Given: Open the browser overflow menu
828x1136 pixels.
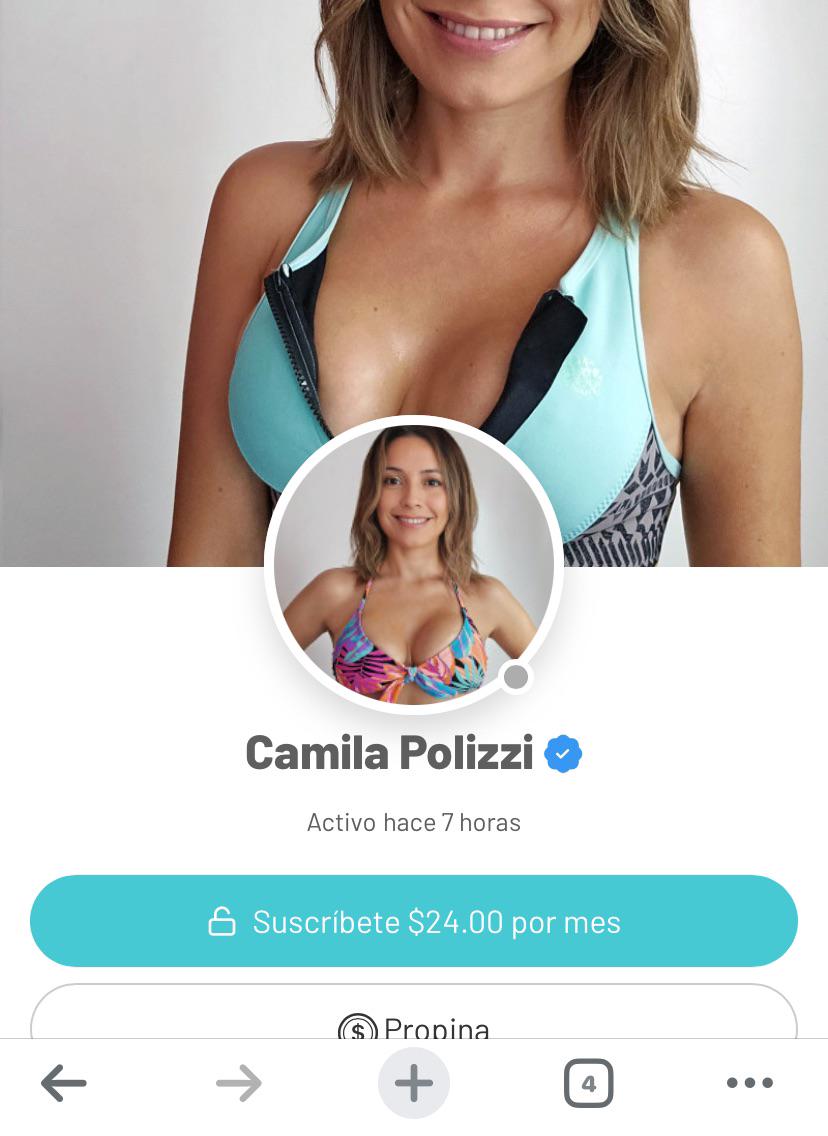Looking at the screenshot, I should coord(750,1083).
